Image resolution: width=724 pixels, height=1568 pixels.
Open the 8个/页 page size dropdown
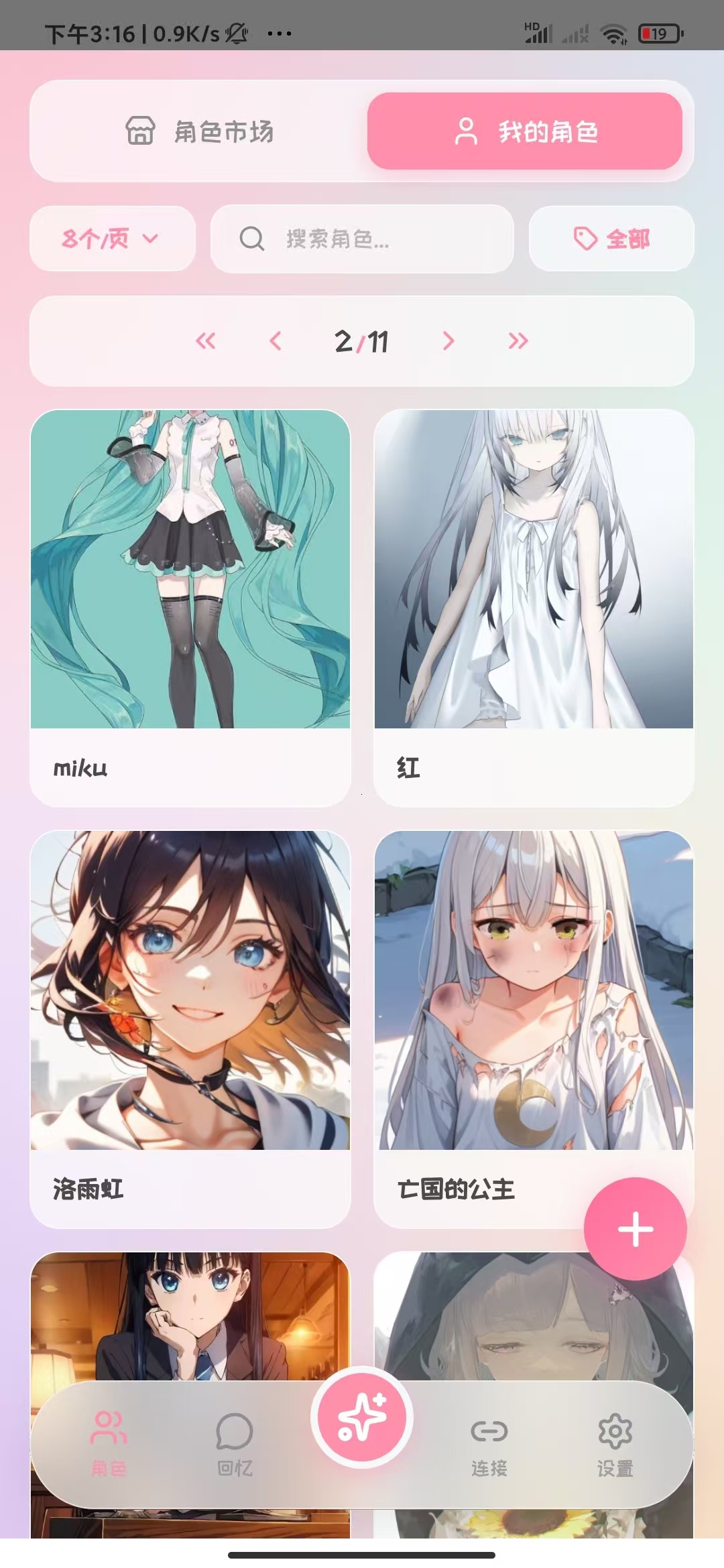click(x=112, y=239)
